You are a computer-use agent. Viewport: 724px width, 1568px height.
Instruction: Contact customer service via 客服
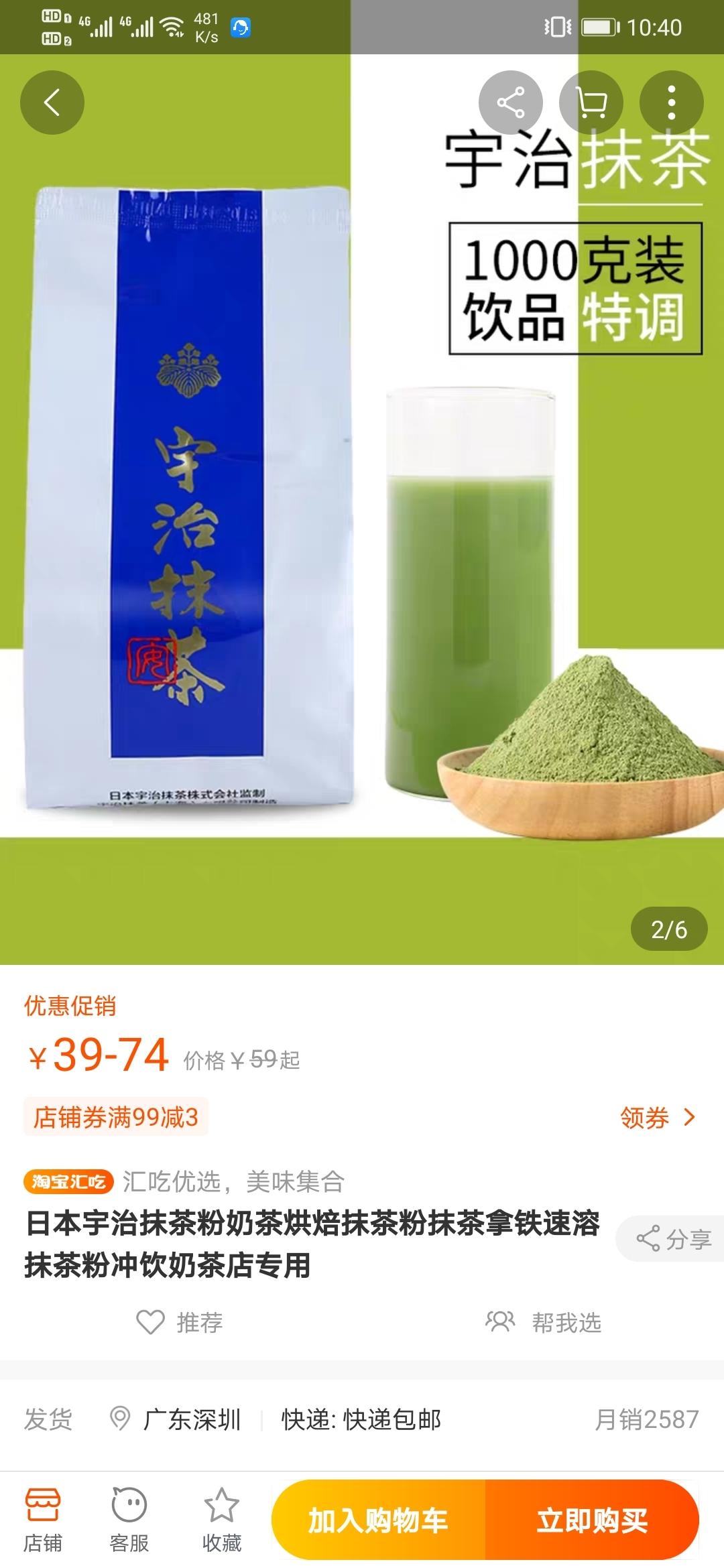(129, 1519)
